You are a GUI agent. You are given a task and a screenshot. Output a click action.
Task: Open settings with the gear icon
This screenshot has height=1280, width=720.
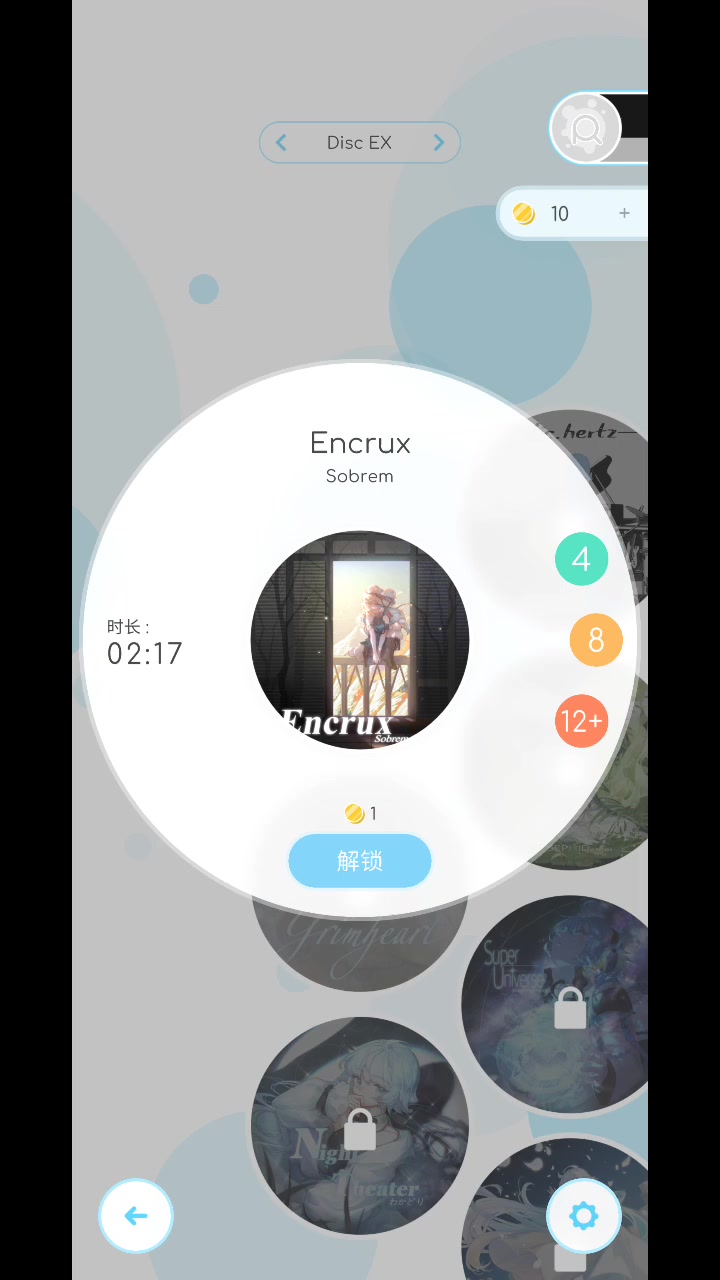click(x=583, y=1216)
